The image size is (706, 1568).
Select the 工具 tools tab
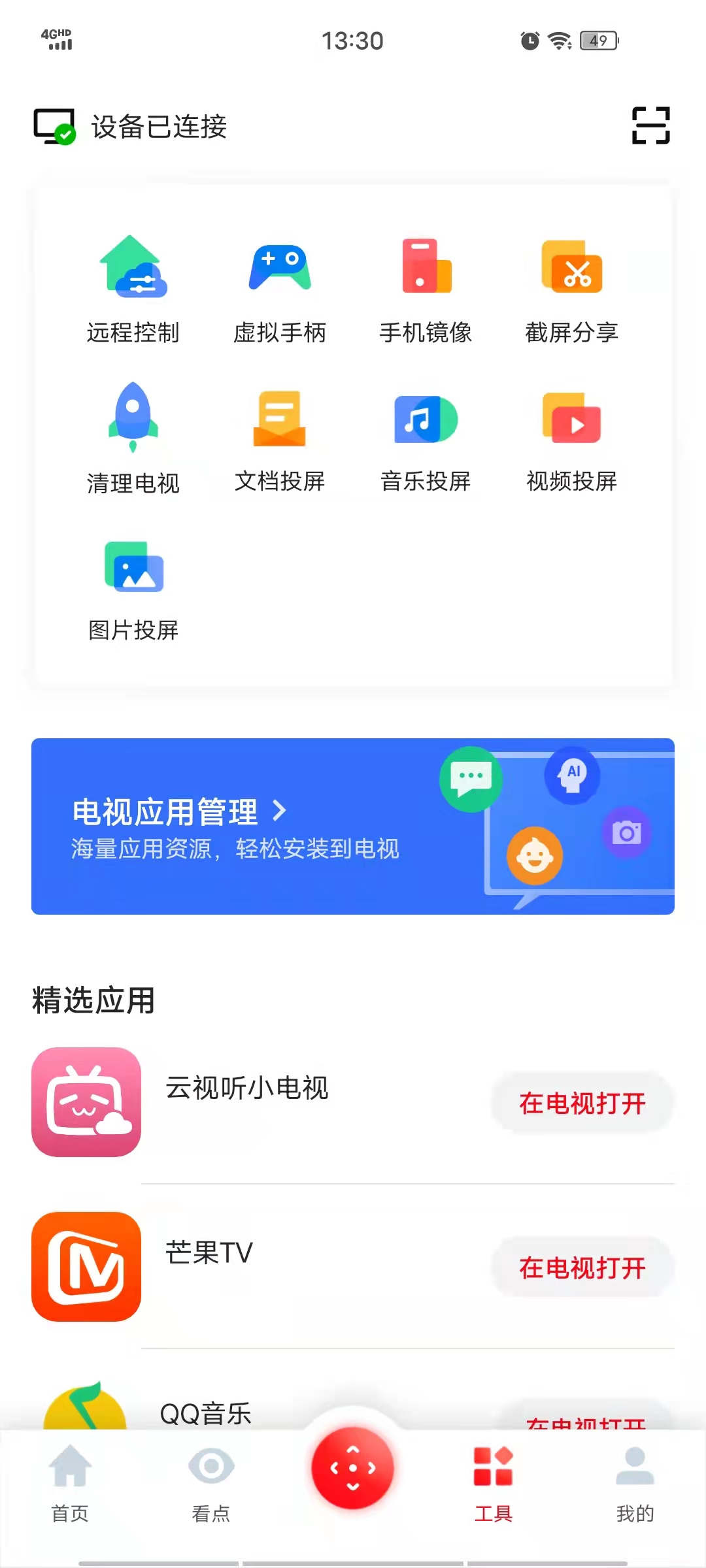494,1490
